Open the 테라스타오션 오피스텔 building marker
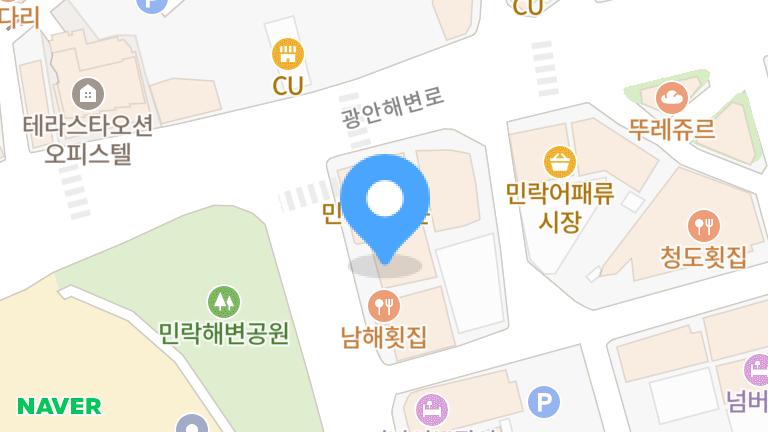 coord(88,94)
